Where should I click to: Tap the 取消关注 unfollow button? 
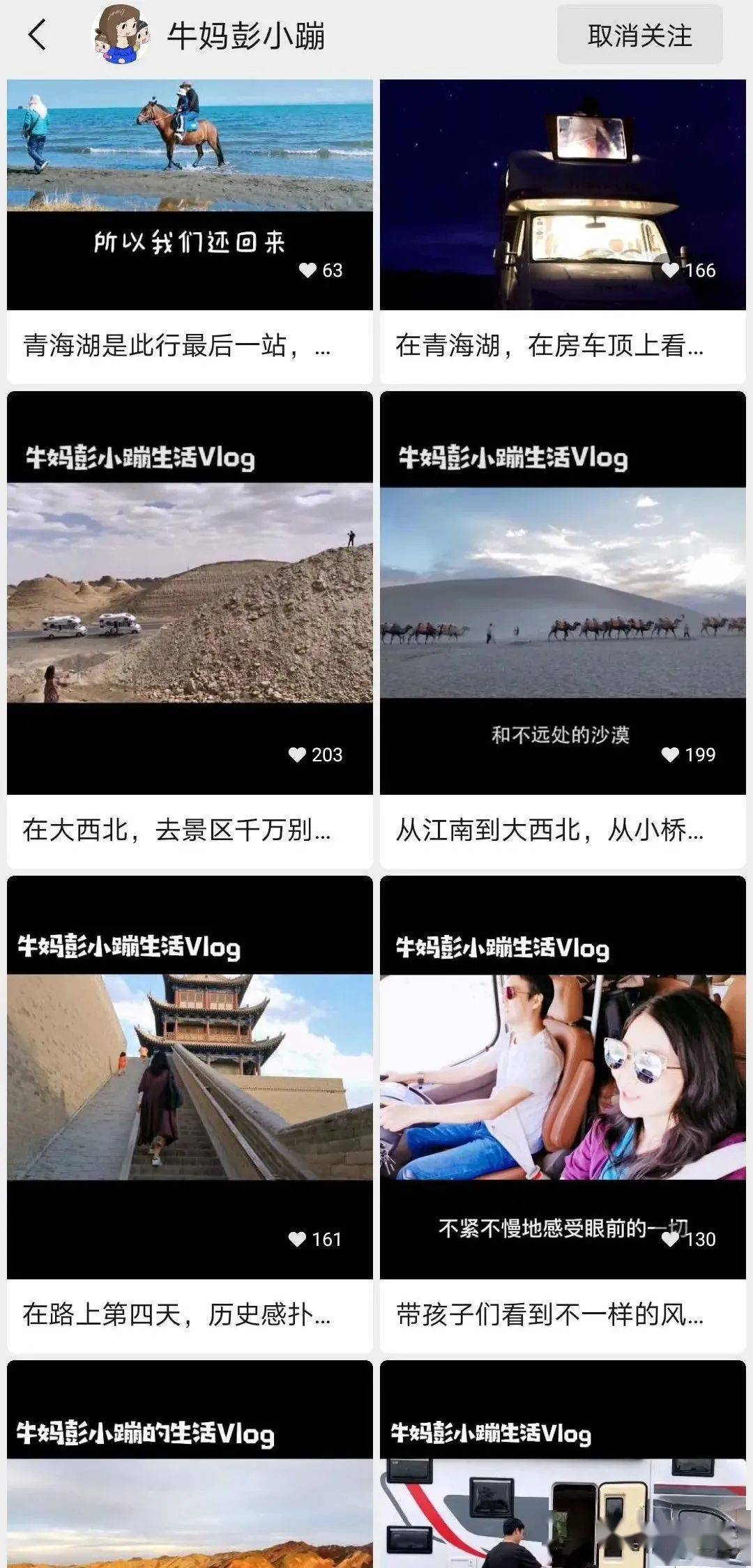click(639, 36)
